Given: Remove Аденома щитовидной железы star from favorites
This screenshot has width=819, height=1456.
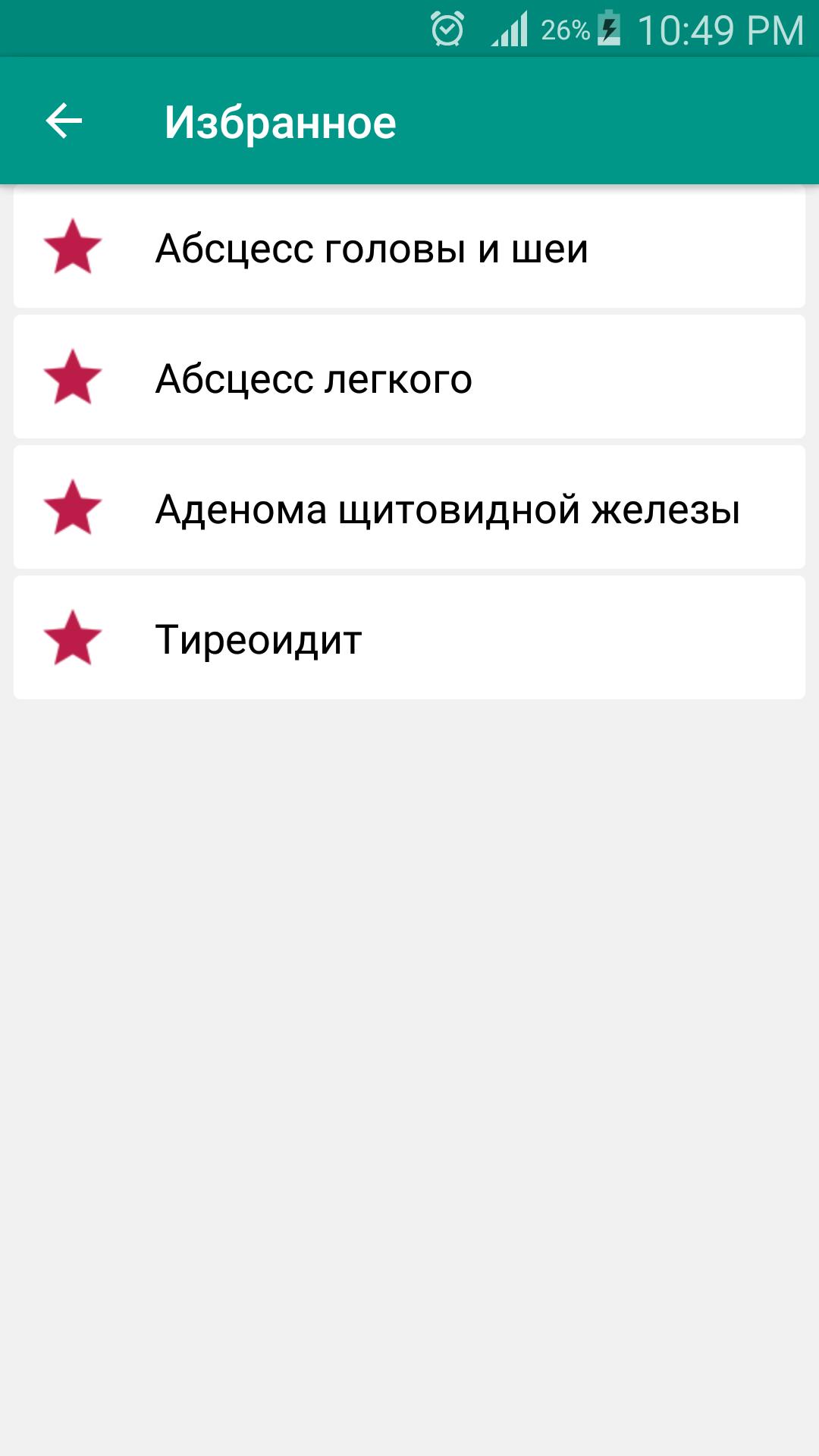Looking at the screenshot, I should [73, 507].
